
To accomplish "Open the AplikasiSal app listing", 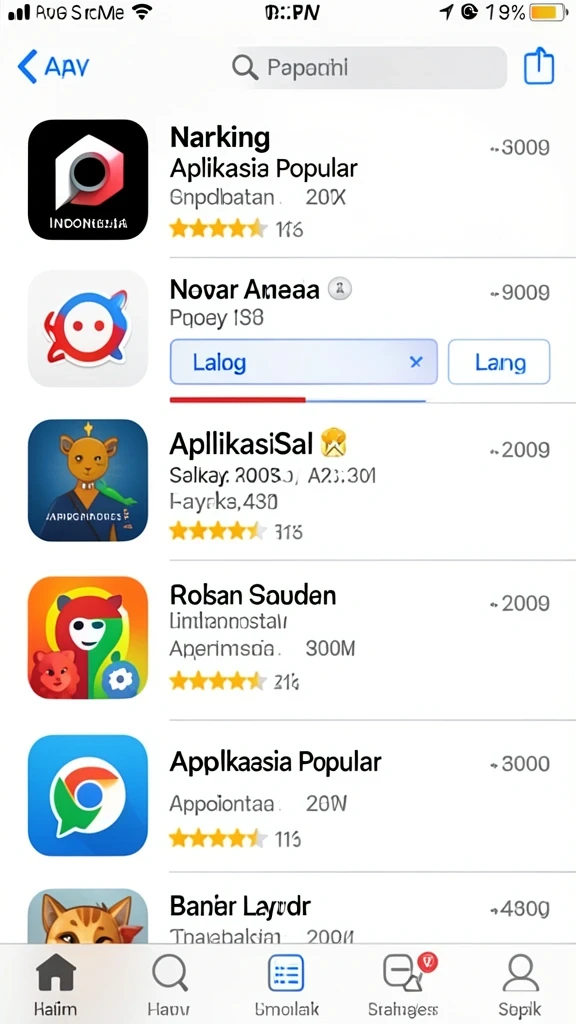I will pos(289,481).
